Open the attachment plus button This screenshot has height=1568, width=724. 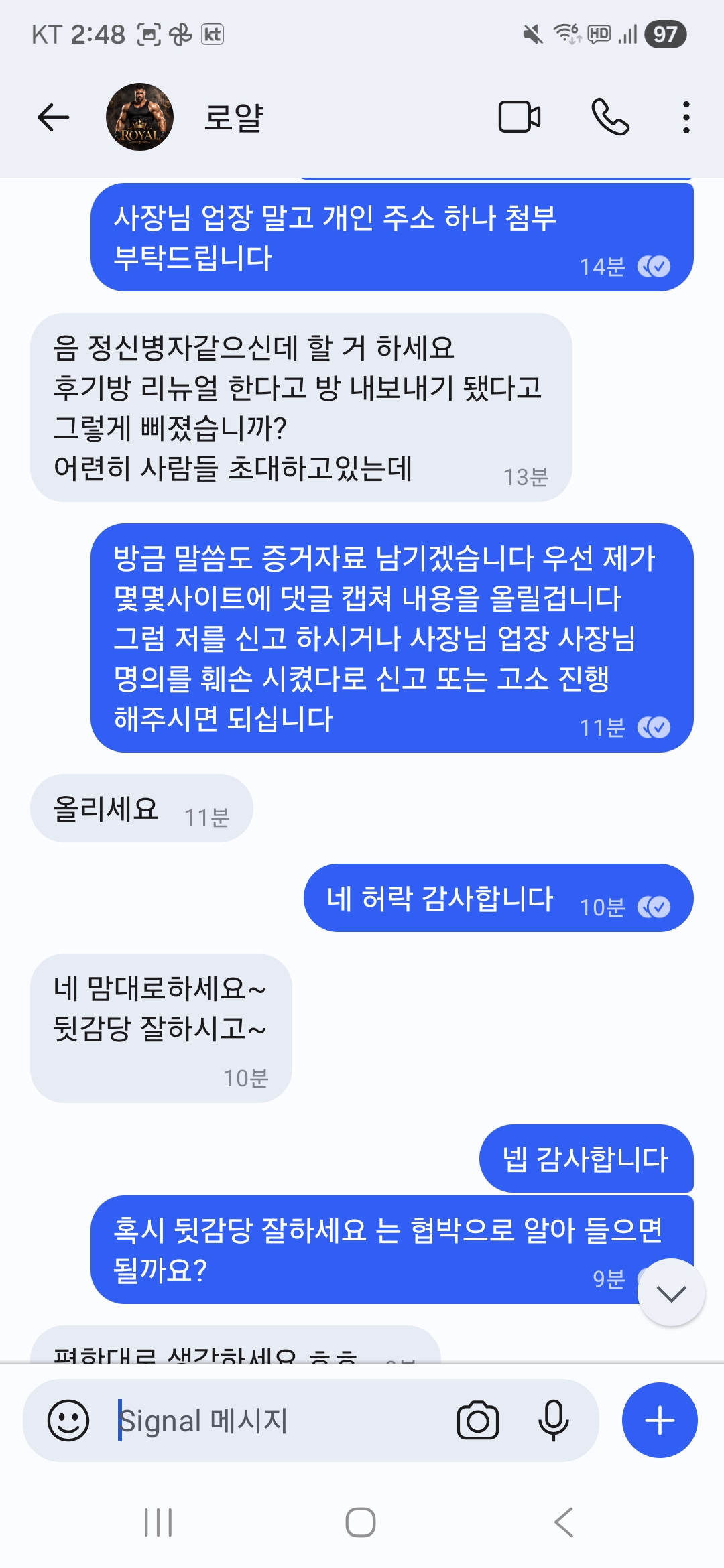[660, 1421]
